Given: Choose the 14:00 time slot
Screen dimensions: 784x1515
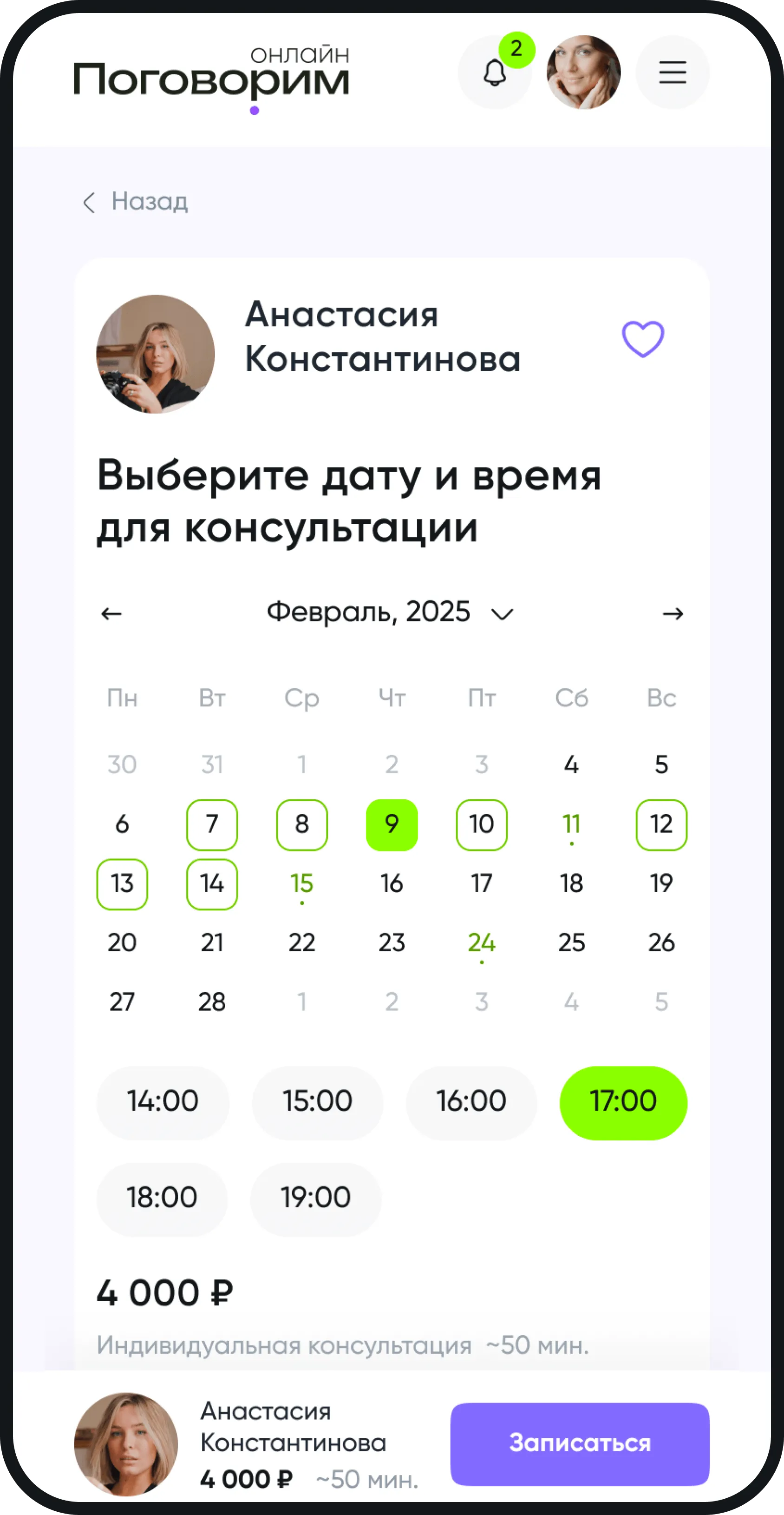Looking at the screenshot, I should (163, 1101).
